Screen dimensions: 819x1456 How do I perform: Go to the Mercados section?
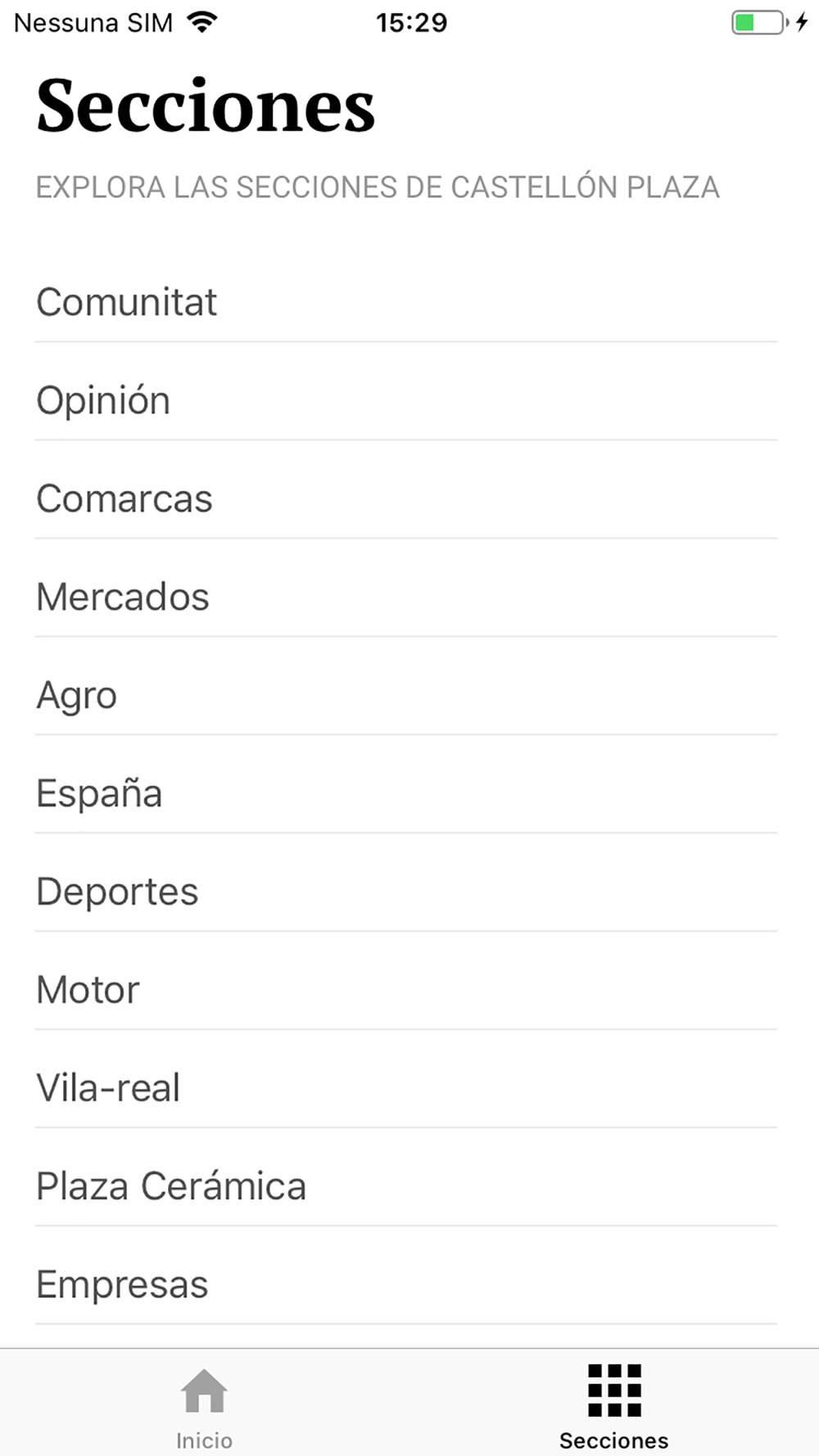[x=406, y=596]
